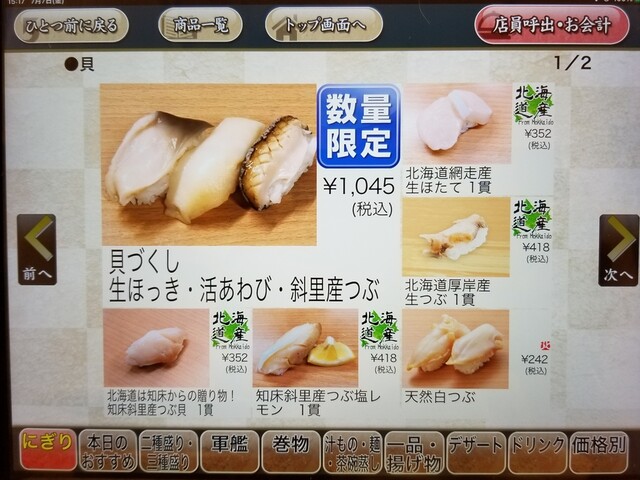This screenshot has width=640, height=480.
Task: Open the 商品一覧 product list
Action: pyautogui.click(x=200, y=25)
